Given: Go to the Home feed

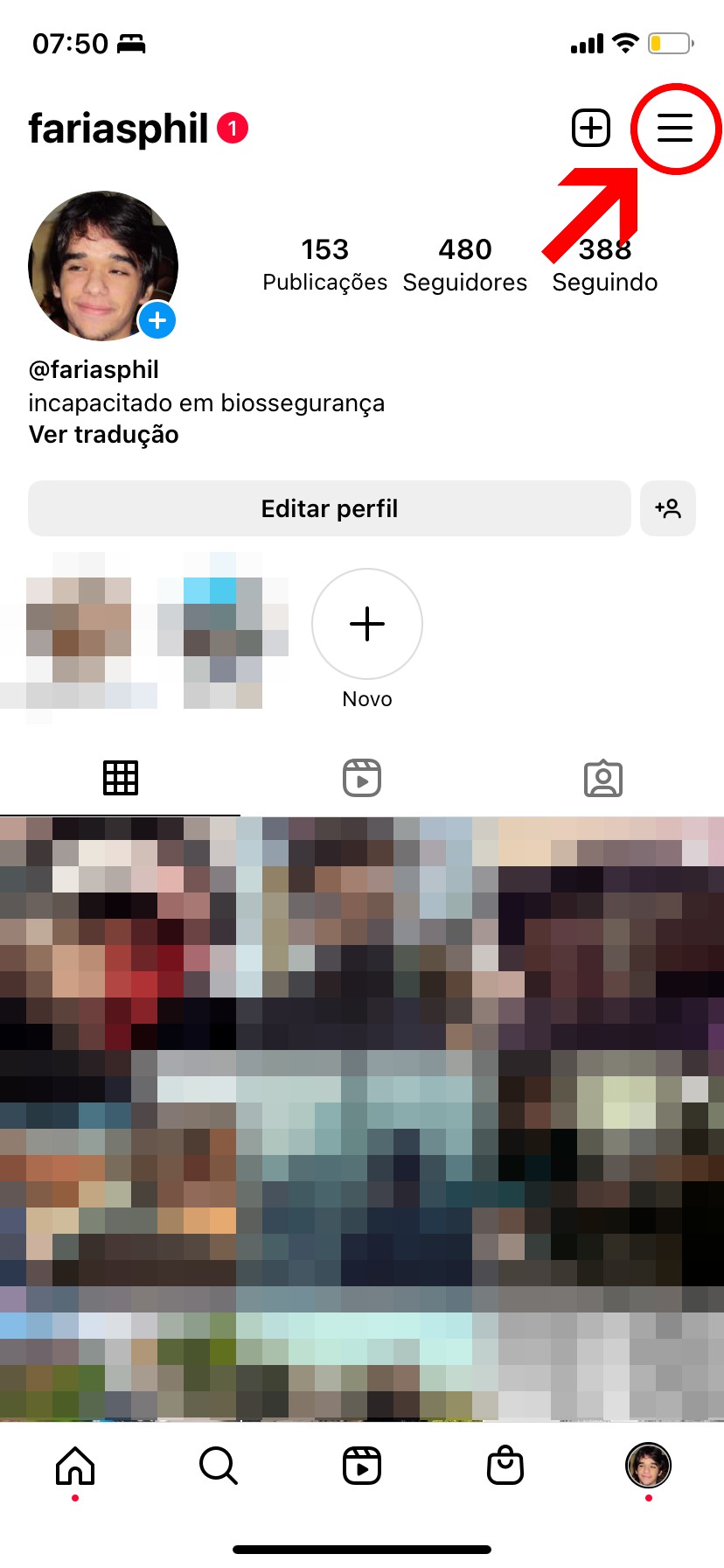Looking at the screenshot, I should click(x=75, y=1466).
